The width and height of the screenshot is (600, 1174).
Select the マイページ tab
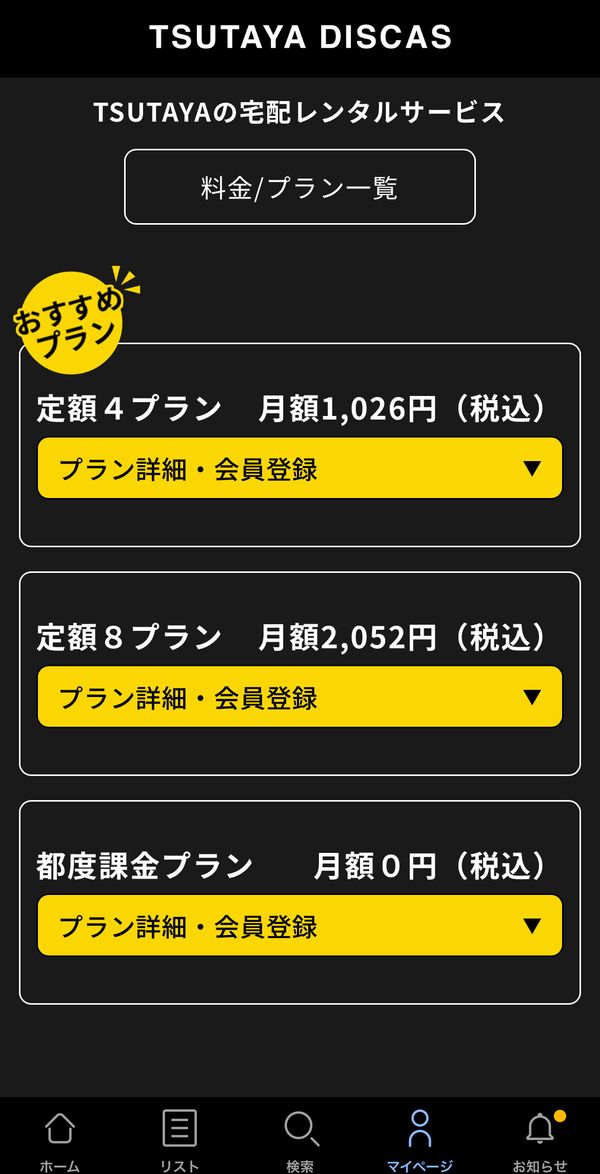coord(419,1138)
